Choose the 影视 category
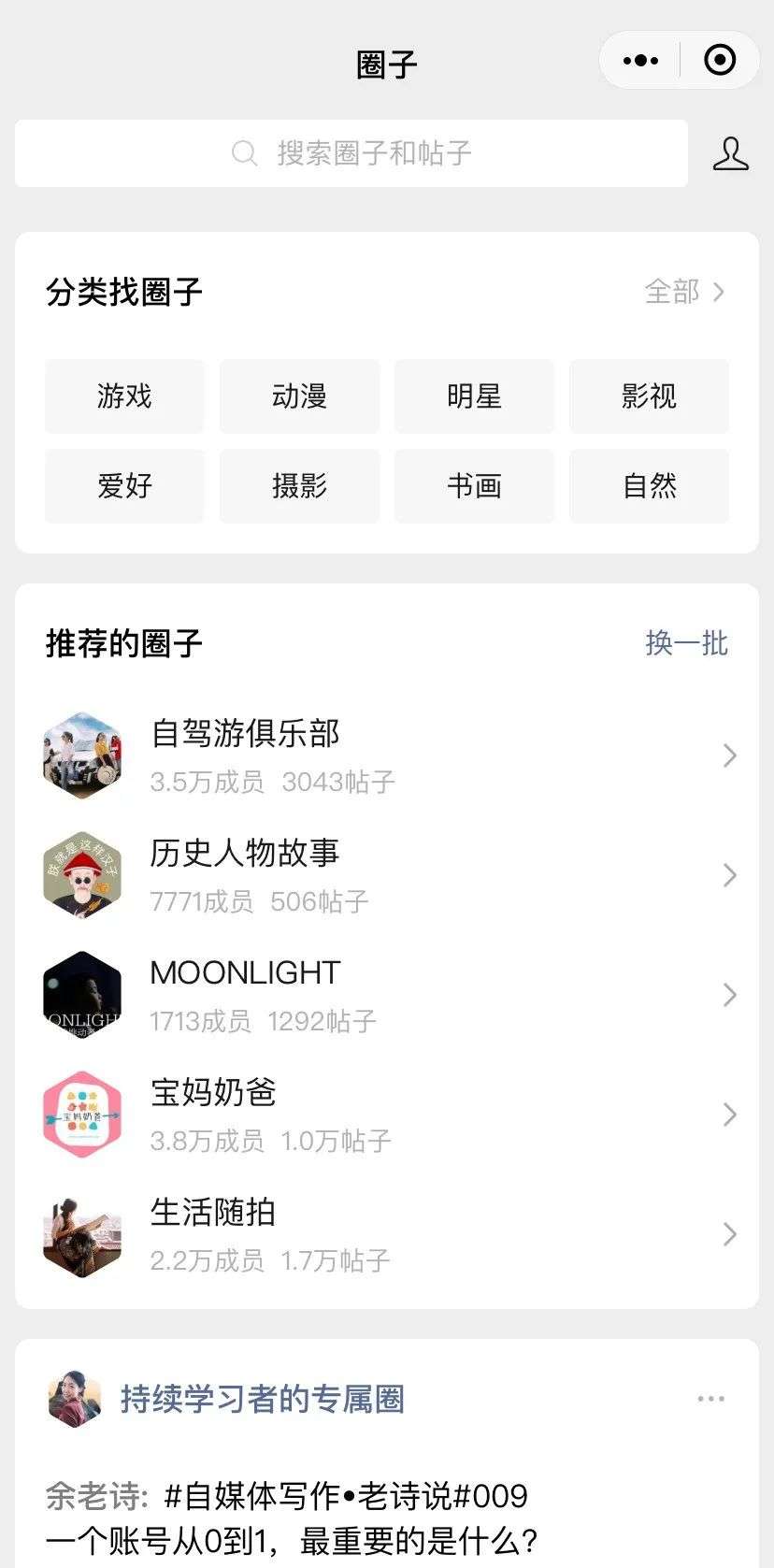Viewport: 774px width, 1568px height. tap(649, 396)
